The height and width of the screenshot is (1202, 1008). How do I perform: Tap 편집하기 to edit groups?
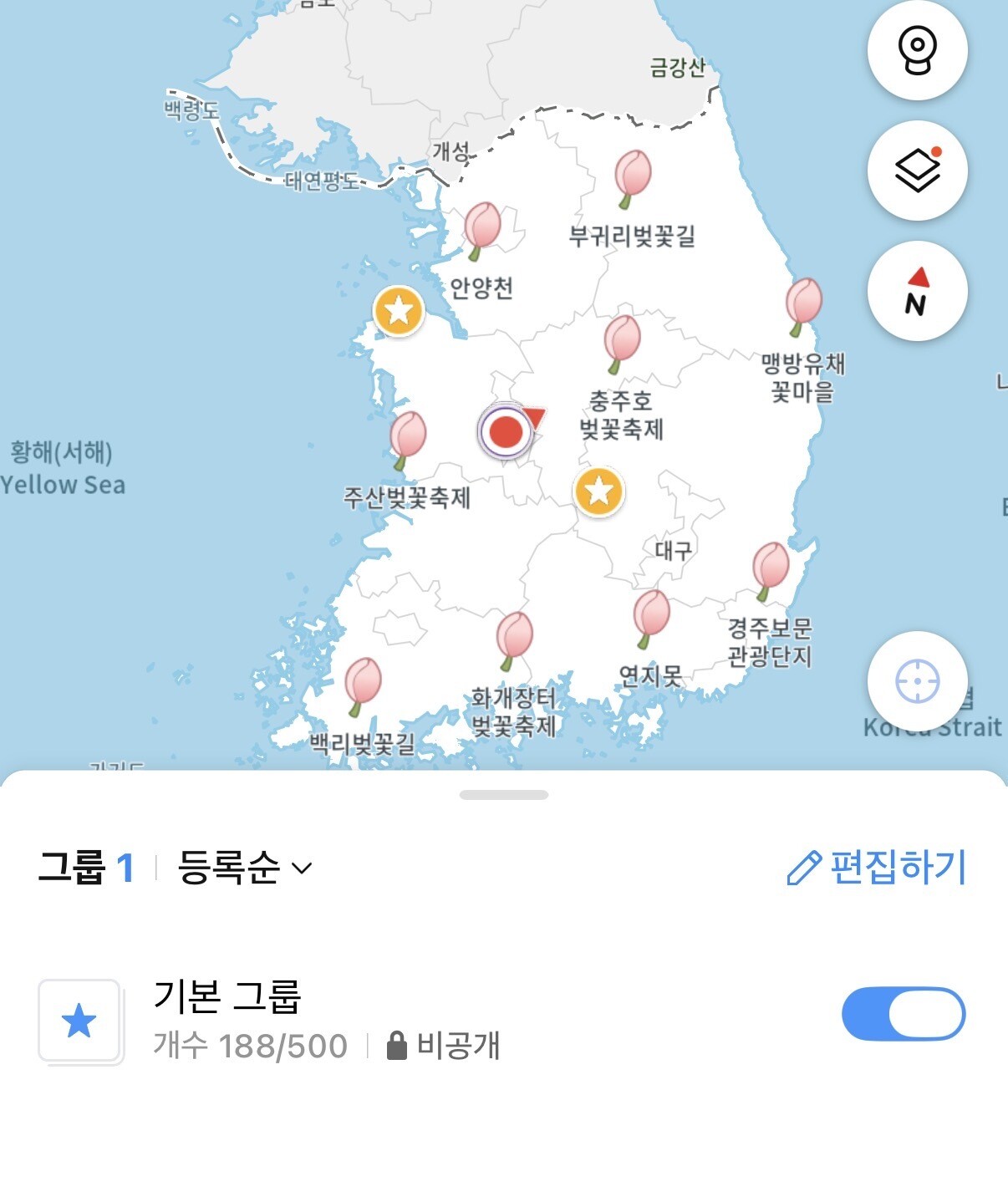(x=877, y=867)
